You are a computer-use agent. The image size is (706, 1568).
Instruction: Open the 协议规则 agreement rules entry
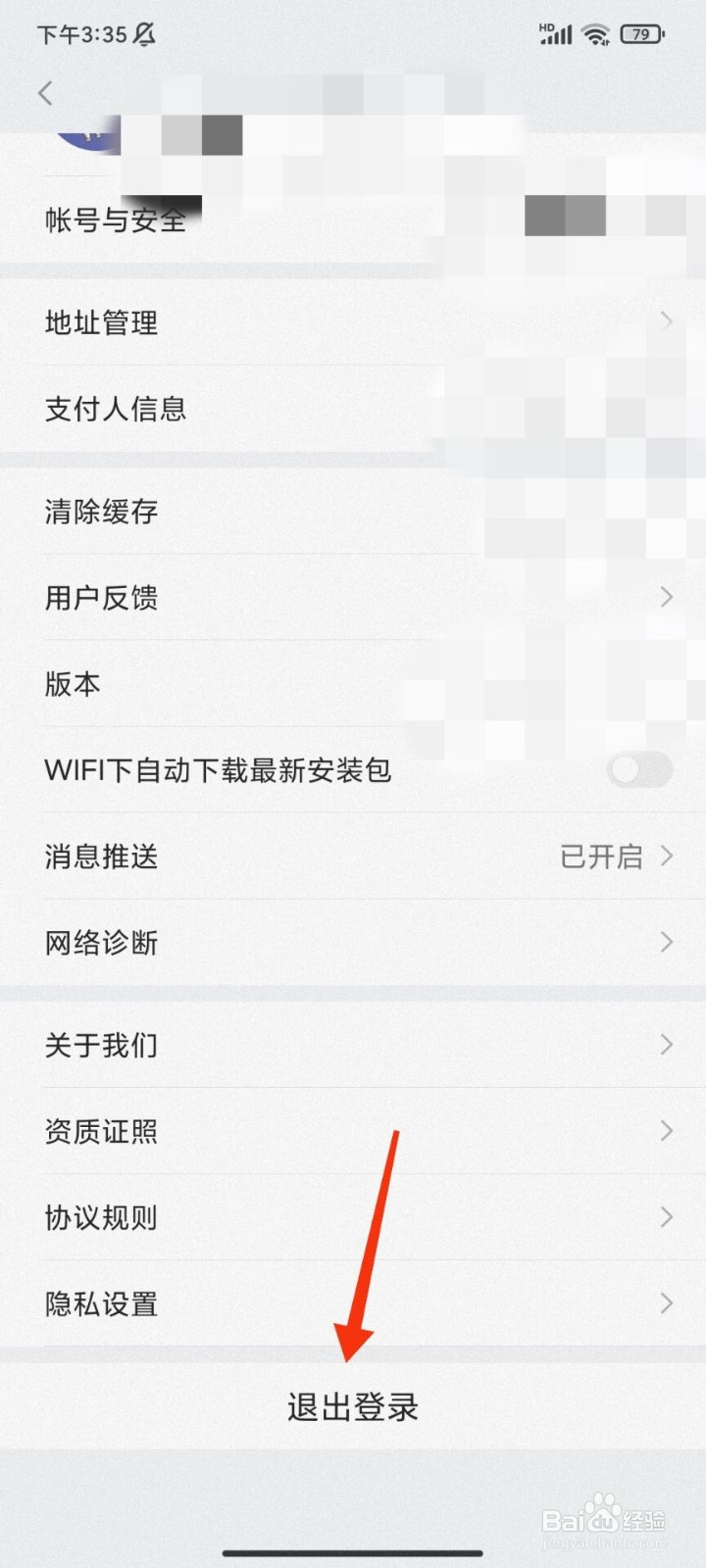[x=101, y=1218]
